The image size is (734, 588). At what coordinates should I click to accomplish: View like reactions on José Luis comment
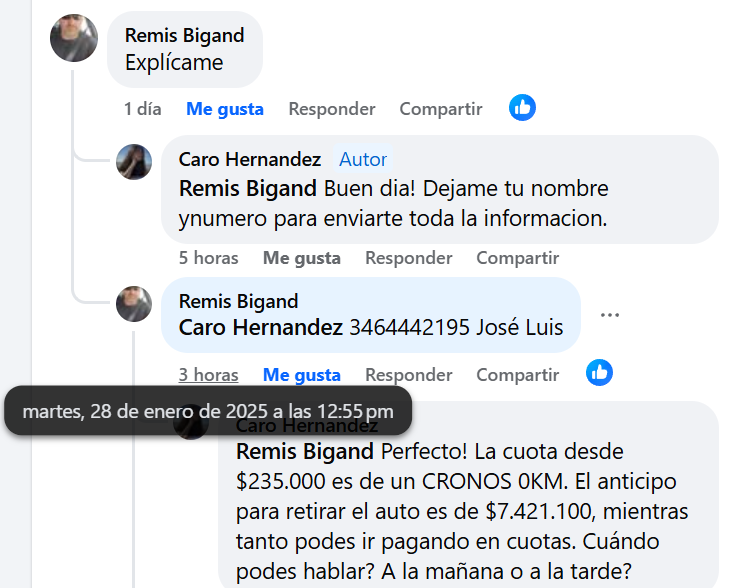tap(599, 373)
